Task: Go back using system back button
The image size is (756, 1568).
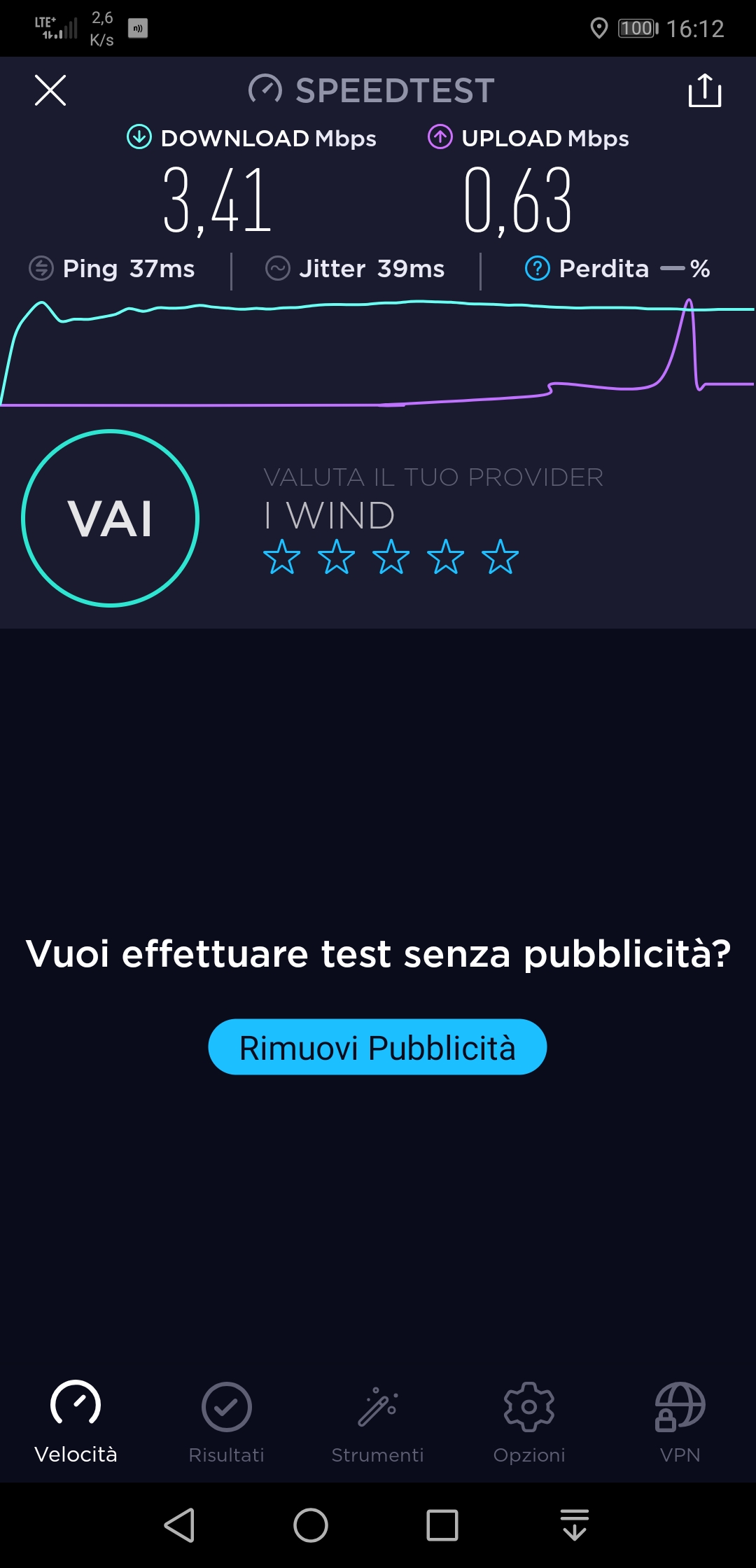Action: pyautogui.click(x=179, y=1525)
